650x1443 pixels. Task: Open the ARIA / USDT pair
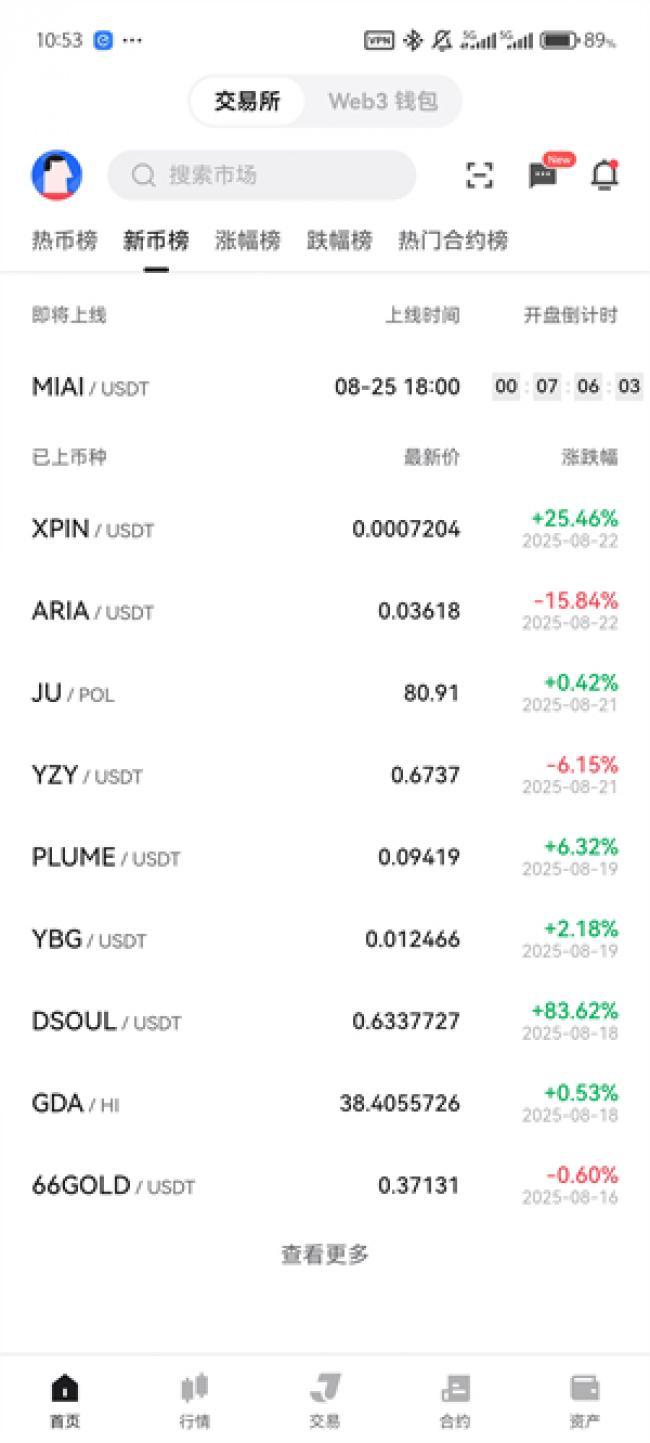pyautogui.click(x=93, y=611)
